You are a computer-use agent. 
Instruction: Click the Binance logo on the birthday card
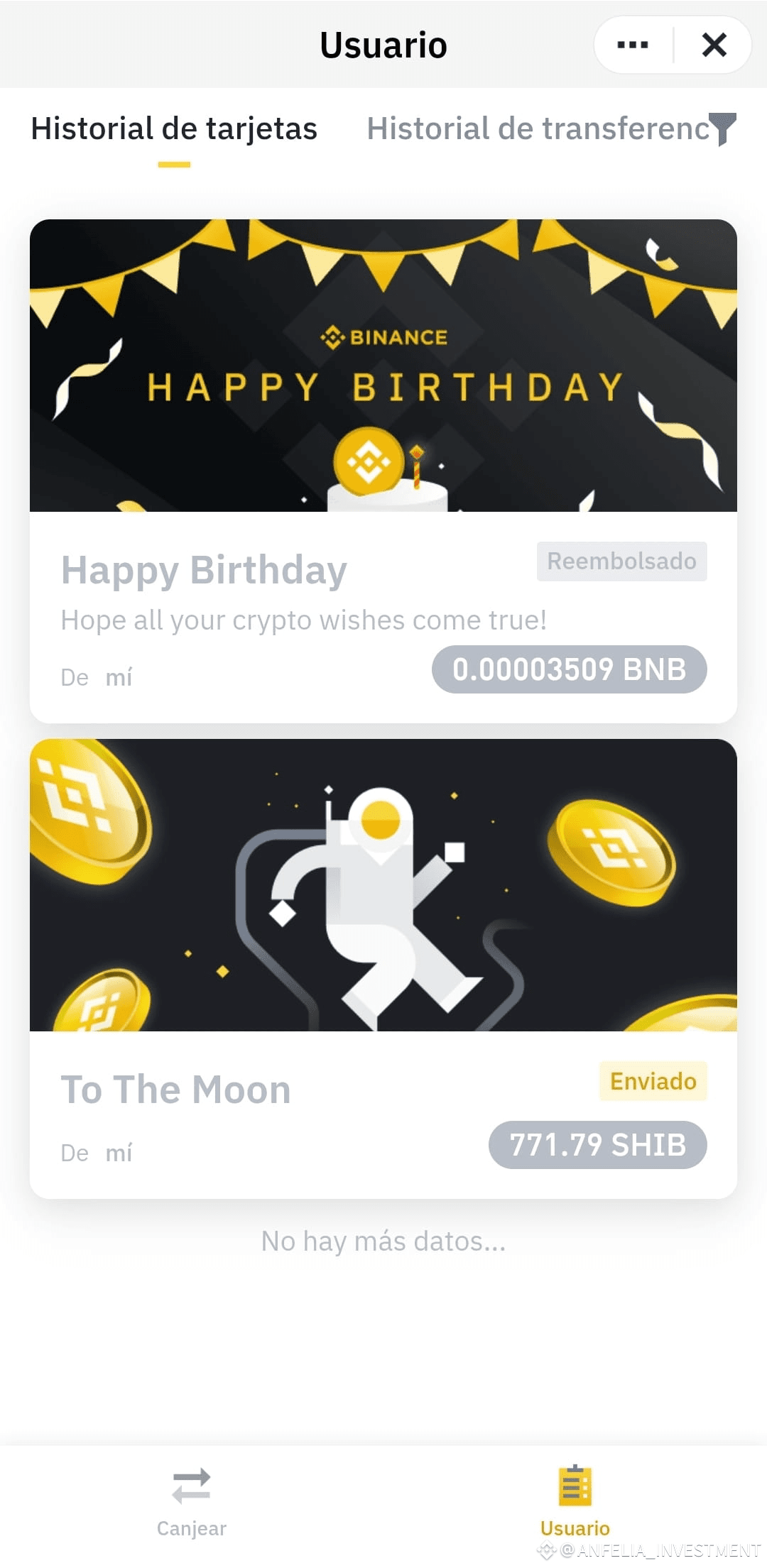pyautogui.click(x=383, y=336)
